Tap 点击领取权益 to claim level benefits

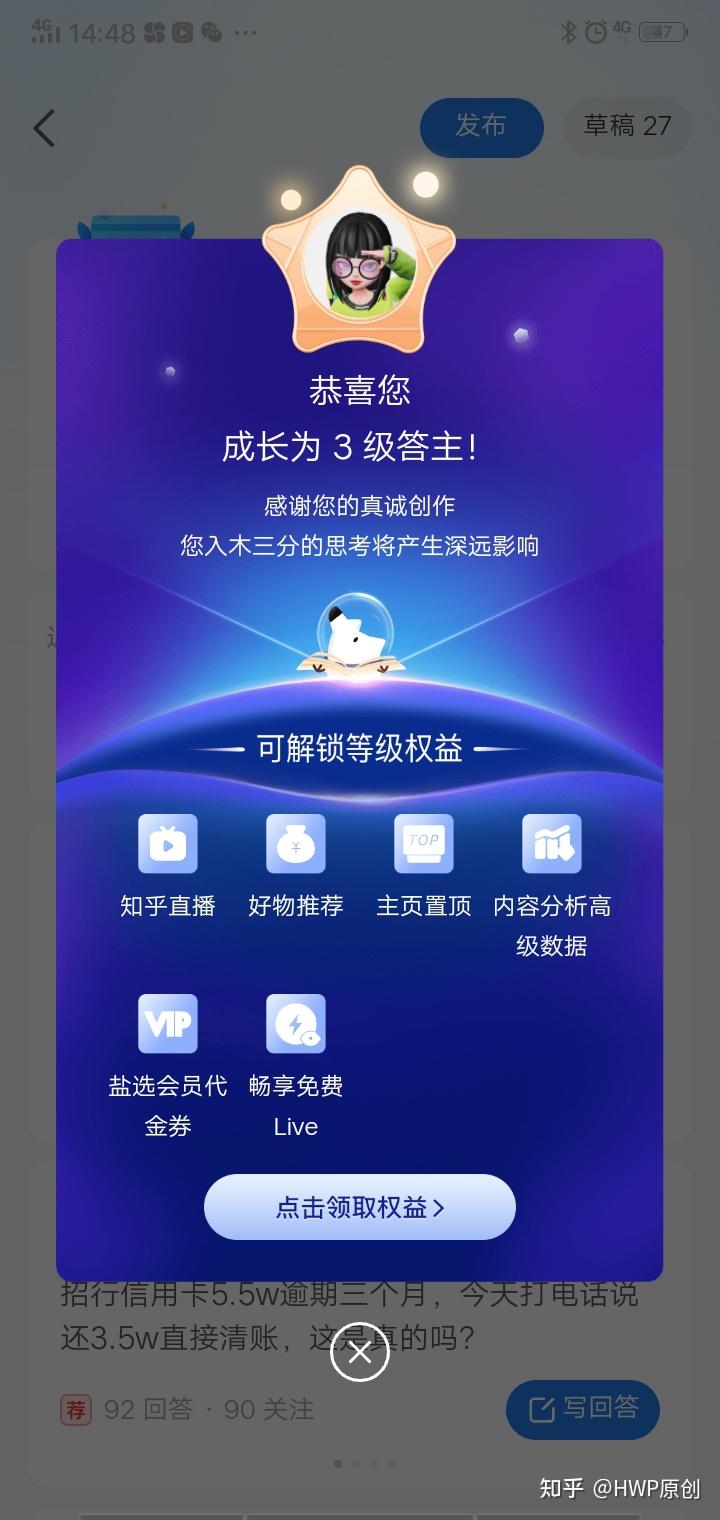pos(360,1207)
